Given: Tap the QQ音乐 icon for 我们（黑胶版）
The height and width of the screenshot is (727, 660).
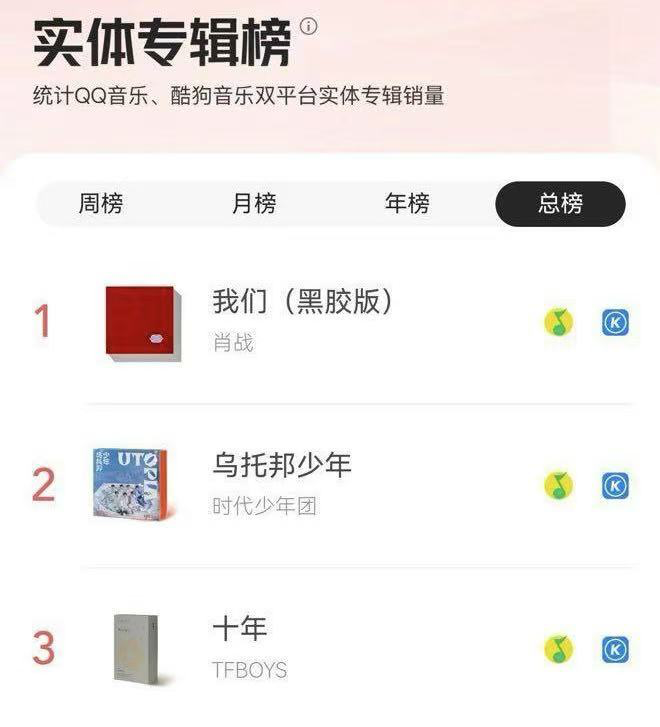Looking at the screenshot, I should (x=559, y=323).
